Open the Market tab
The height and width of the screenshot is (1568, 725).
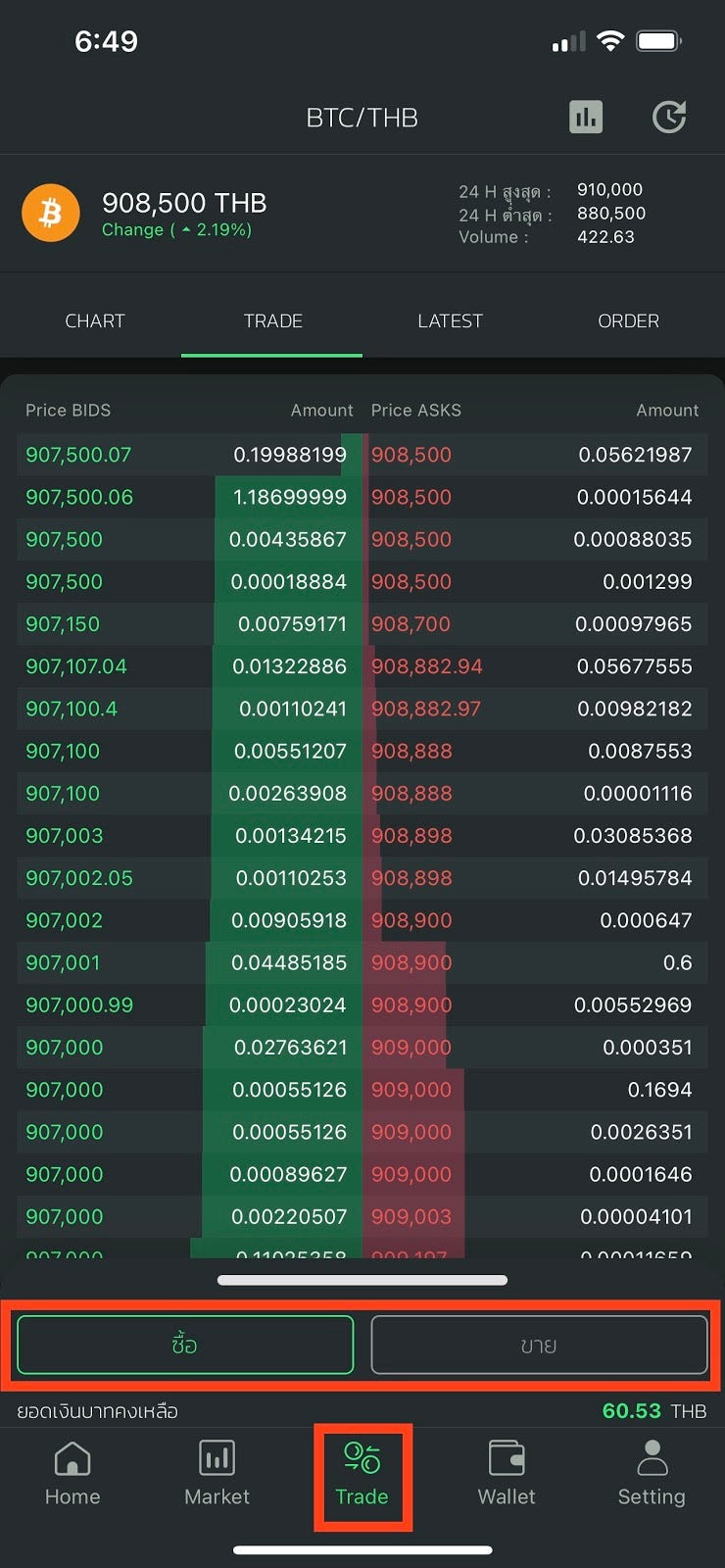pyautogui.click(x=217, y=1473)
